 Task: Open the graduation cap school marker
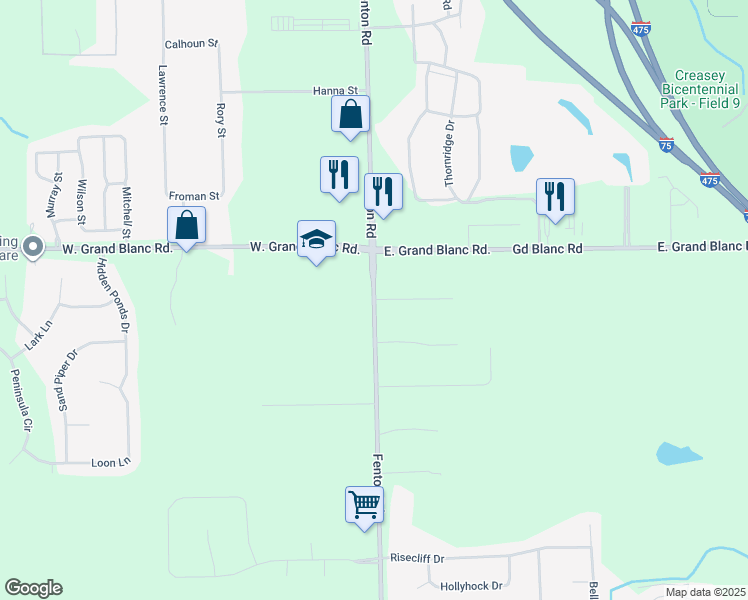(x=316, y=239)
